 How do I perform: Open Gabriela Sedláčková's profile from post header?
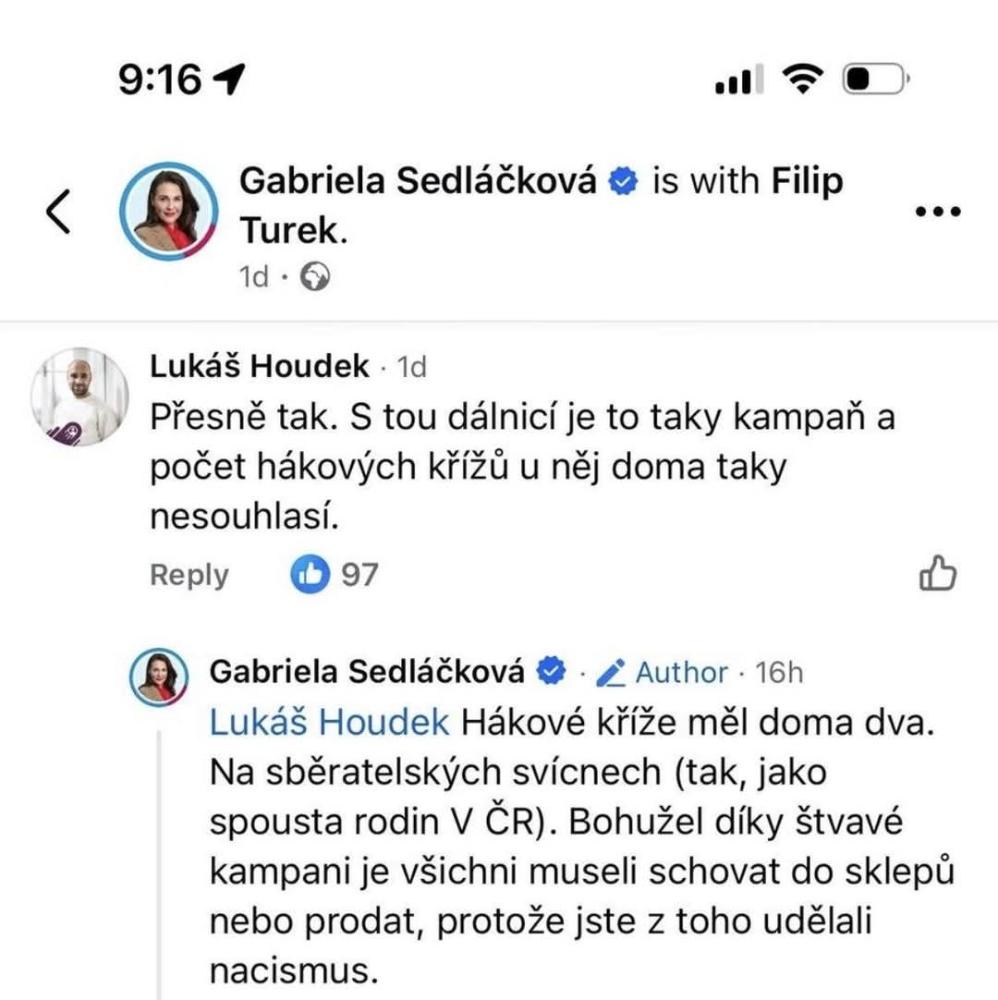420,183
